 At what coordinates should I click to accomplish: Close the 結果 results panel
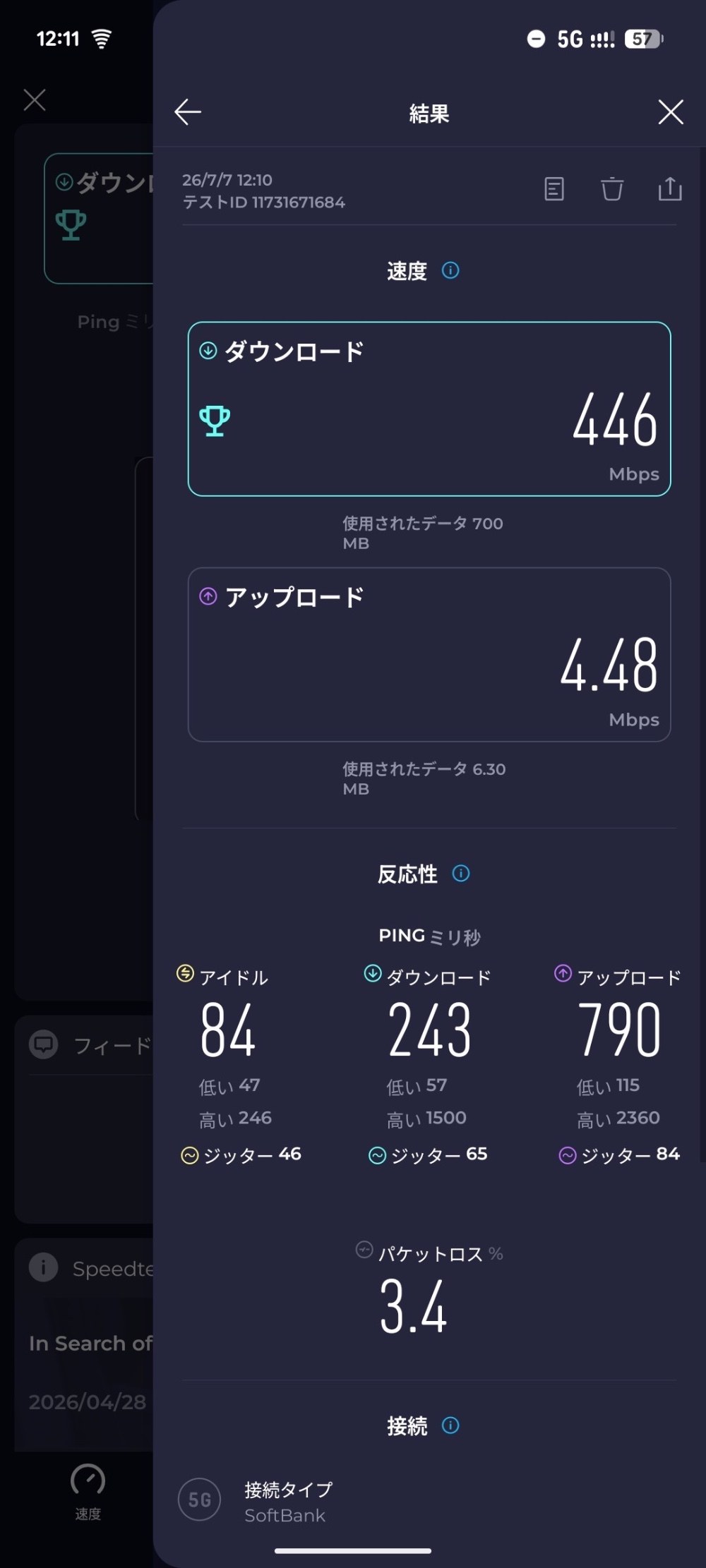671,111
